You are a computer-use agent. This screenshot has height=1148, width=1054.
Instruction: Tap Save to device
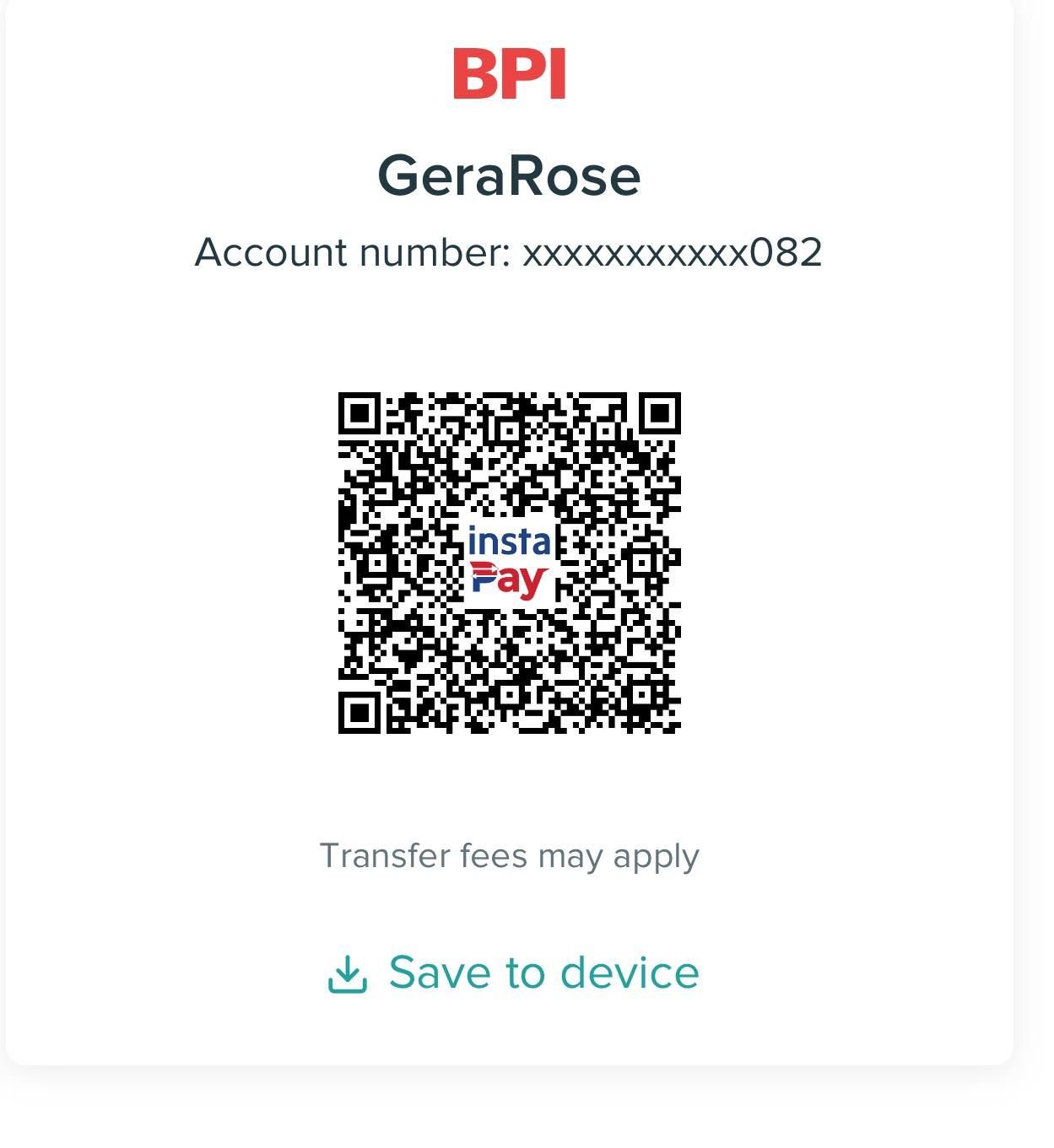[x=513, y=973]
